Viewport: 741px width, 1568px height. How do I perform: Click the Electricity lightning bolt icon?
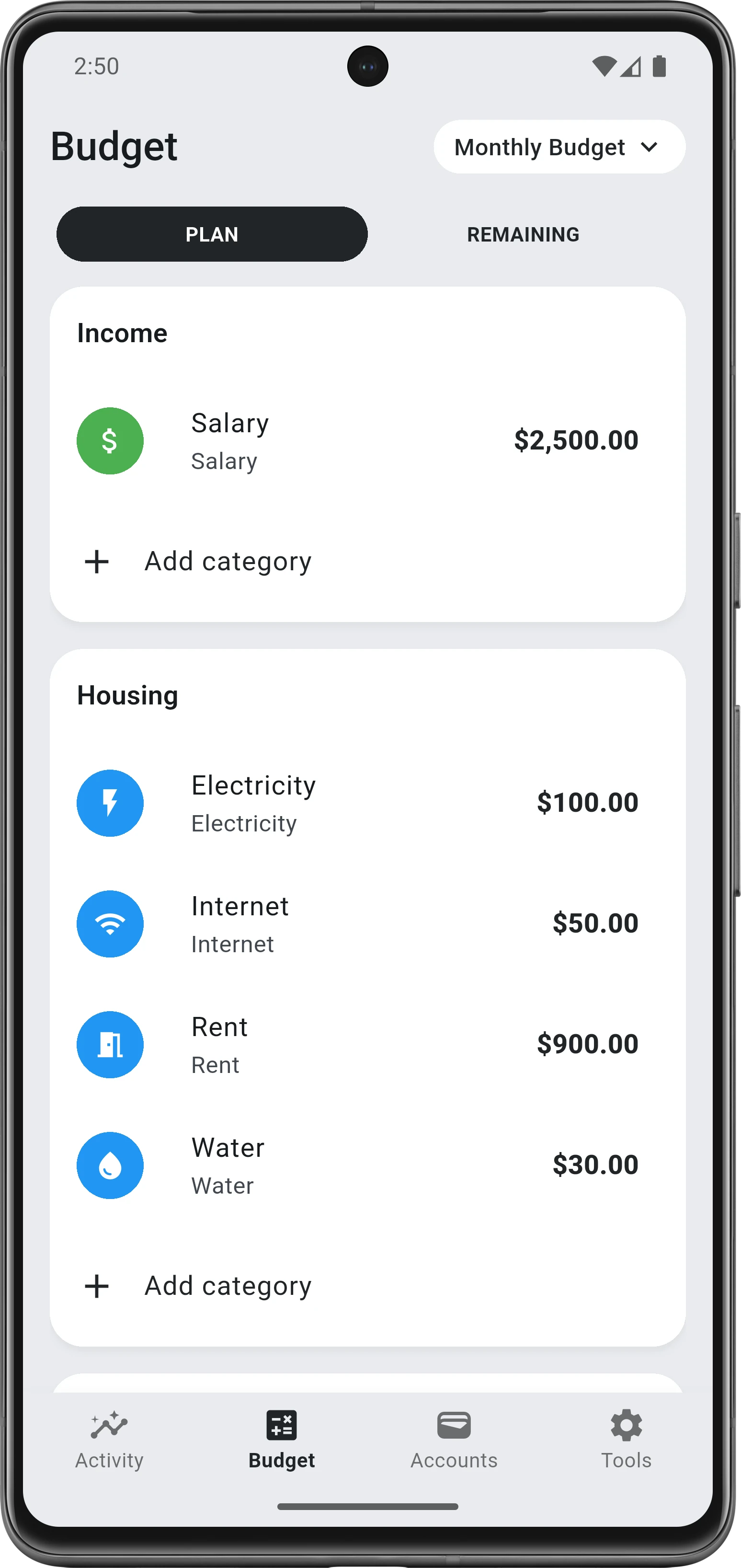click(110, 802)
